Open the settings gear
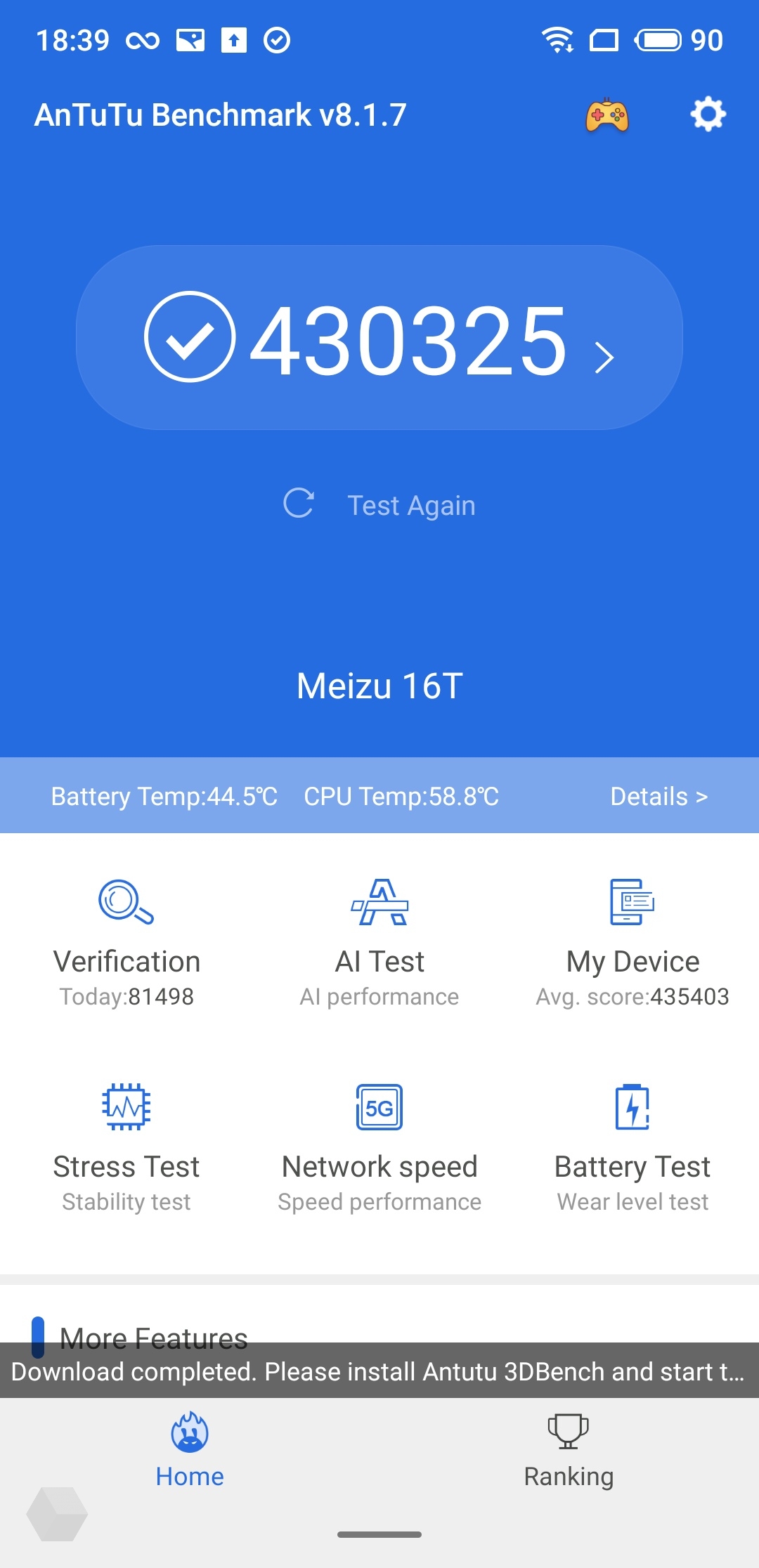Image resolution: width=759 pixels, height=1568 pixels. (708, 114)
